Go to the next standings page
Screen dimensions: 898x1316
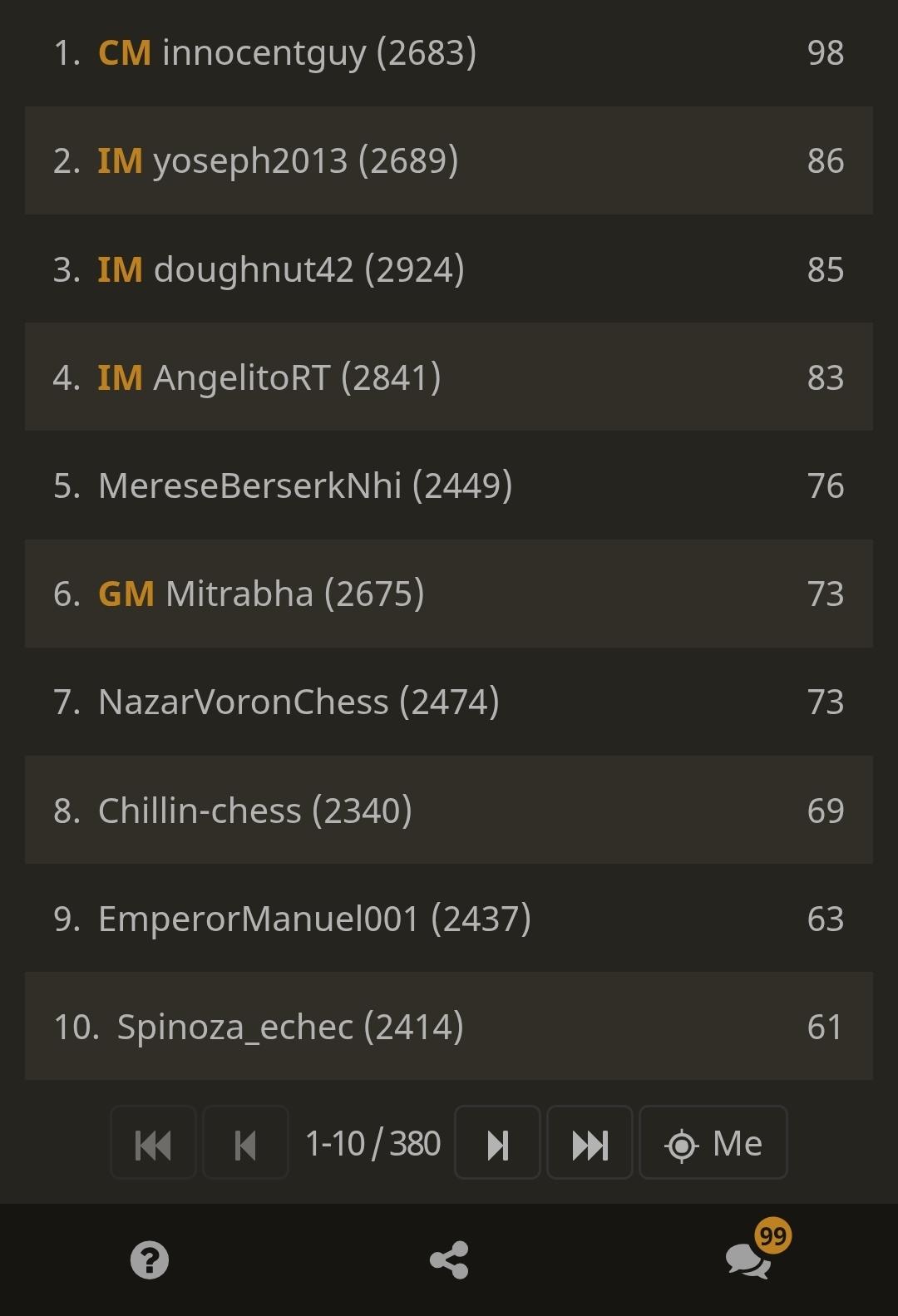[x=497, y=1143]
